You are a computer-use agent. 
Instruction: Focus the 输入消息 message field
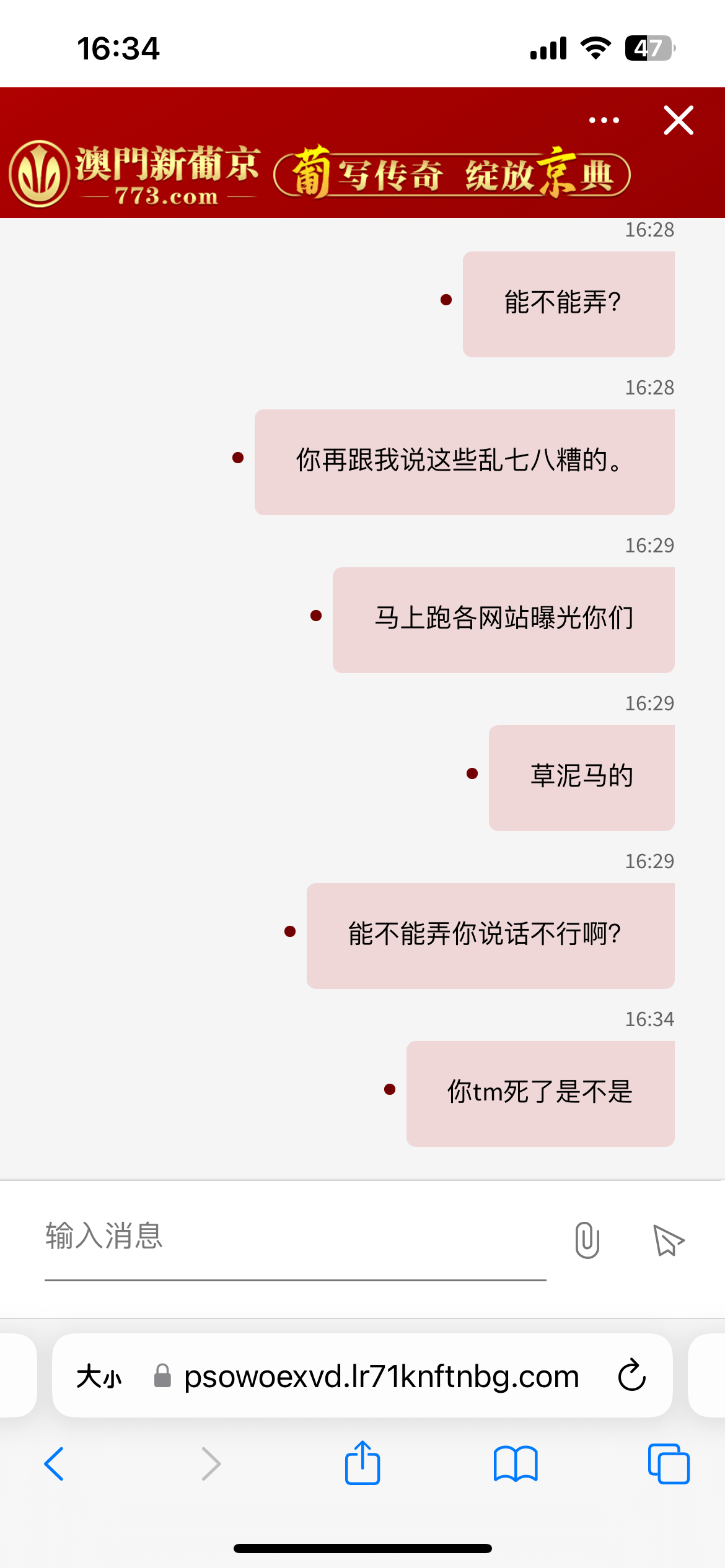click(296, 1237)
